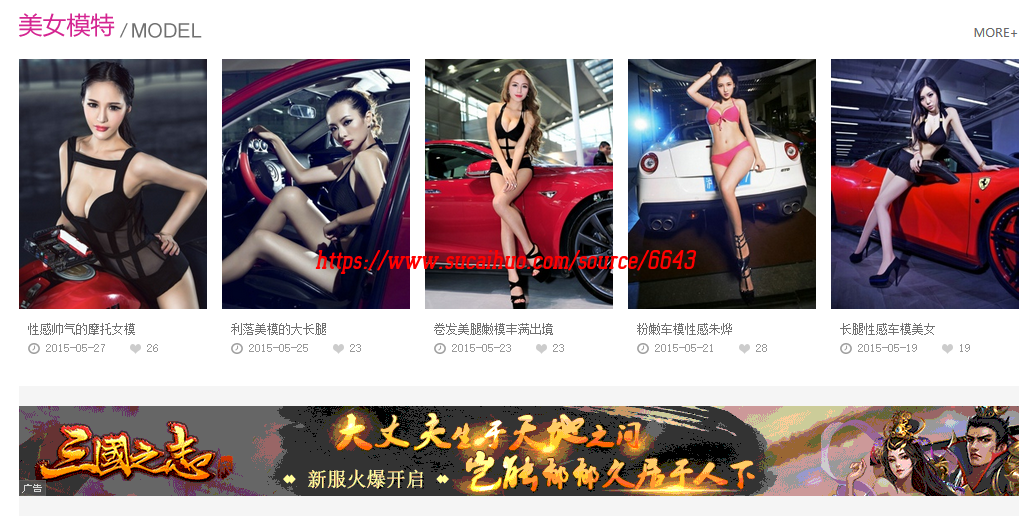View the 长腿性感车模美女 photo card
This screenshot has height=524, width=1025.
pyautogui.click(x=925, y=184)
